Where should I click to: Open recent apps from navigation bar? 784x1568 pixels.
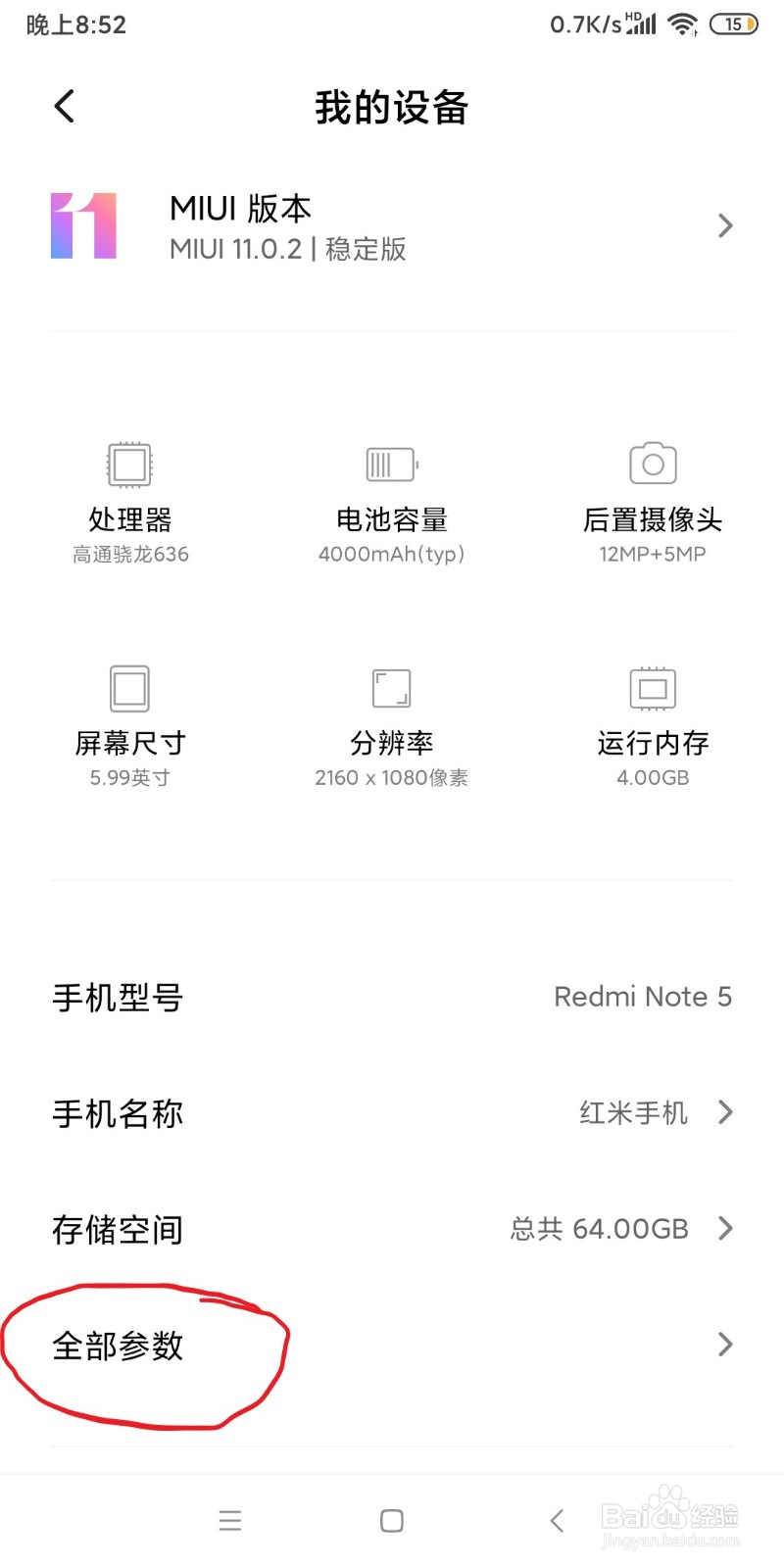tap(229, 1521)
